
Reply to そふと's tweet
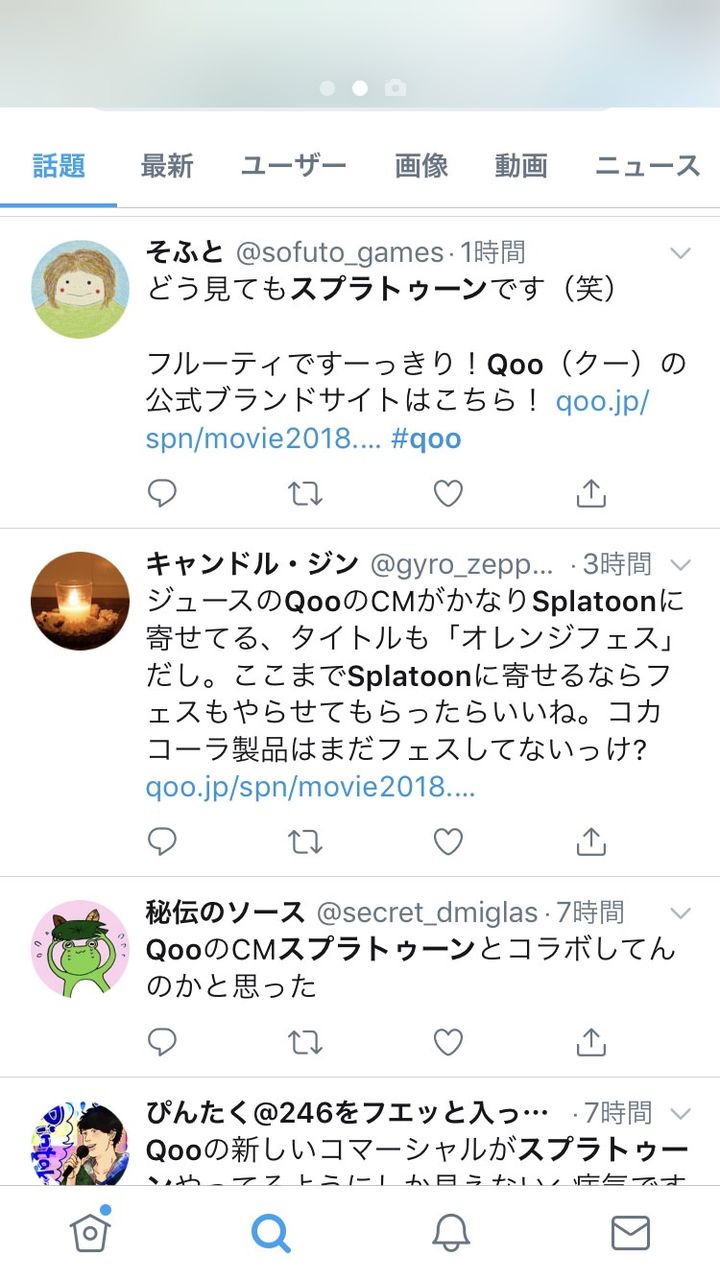pos(162,492)
